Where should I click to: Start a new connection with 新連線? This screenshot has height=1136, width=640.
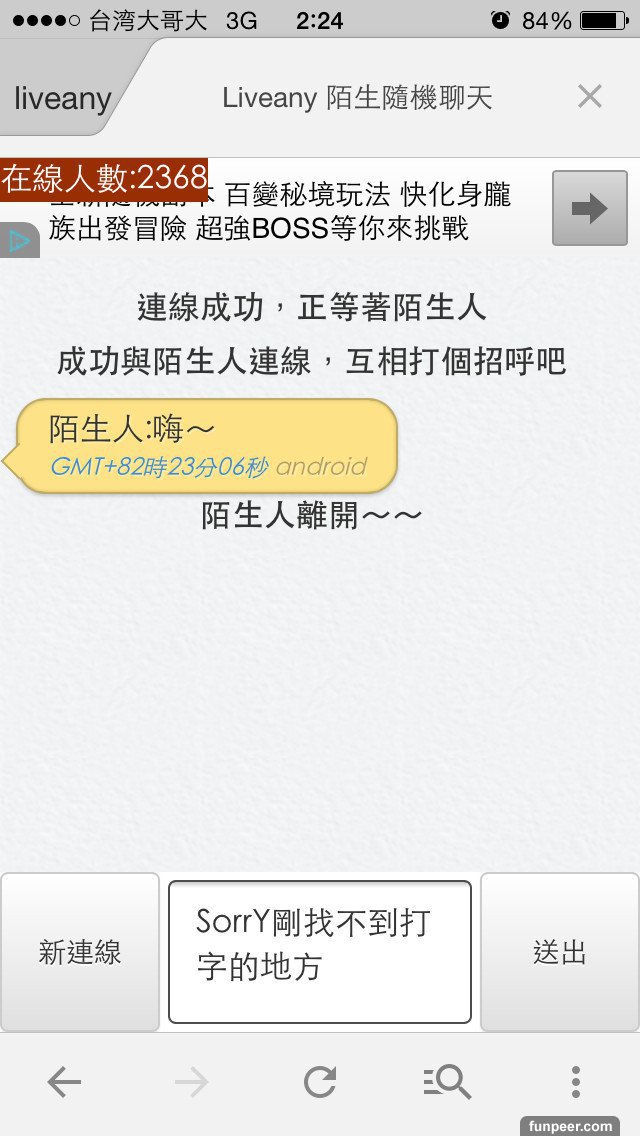pyautogui.click(x=80, y=952)
